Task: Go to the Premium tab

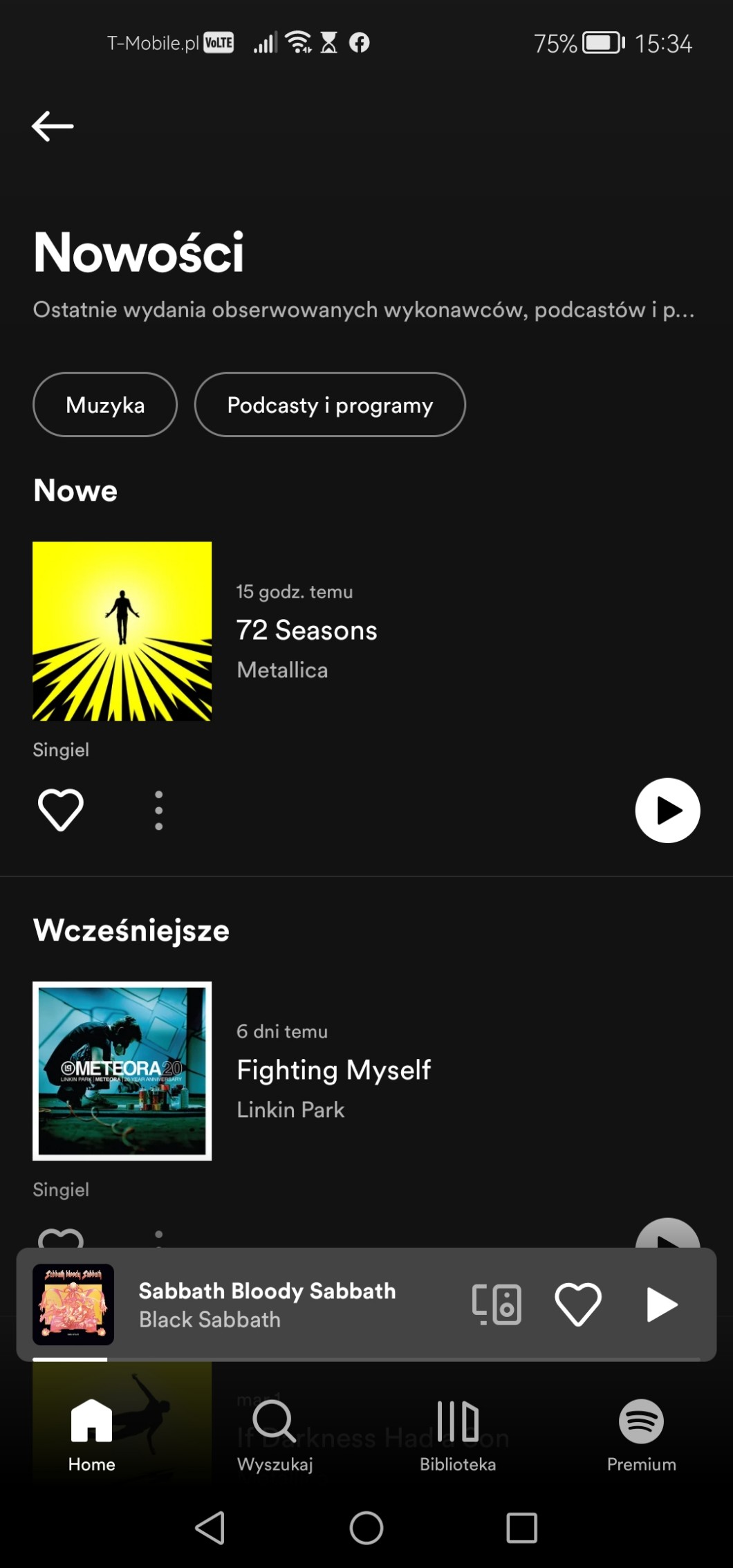Action: [641, 1435]
